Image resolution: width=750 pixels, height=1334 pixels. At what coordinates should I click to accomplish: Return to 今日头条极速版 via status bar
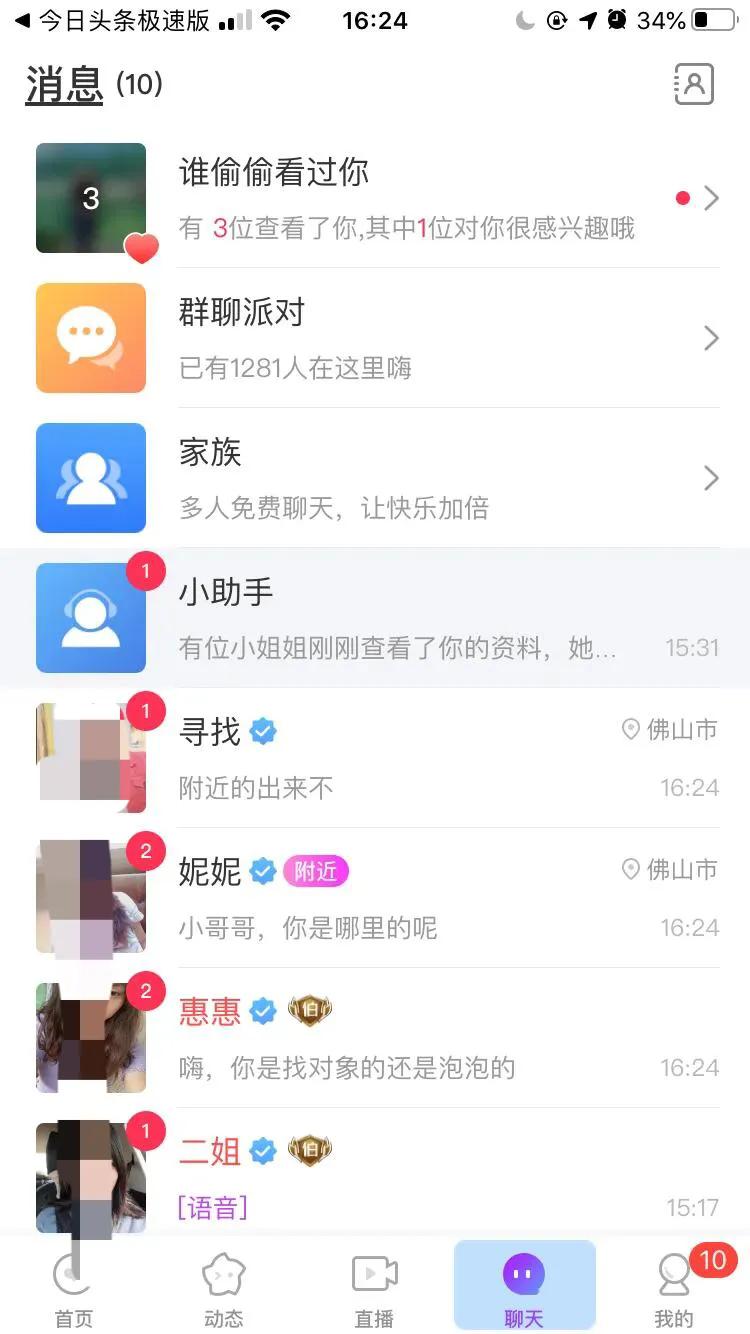click(x=112, y=21)
